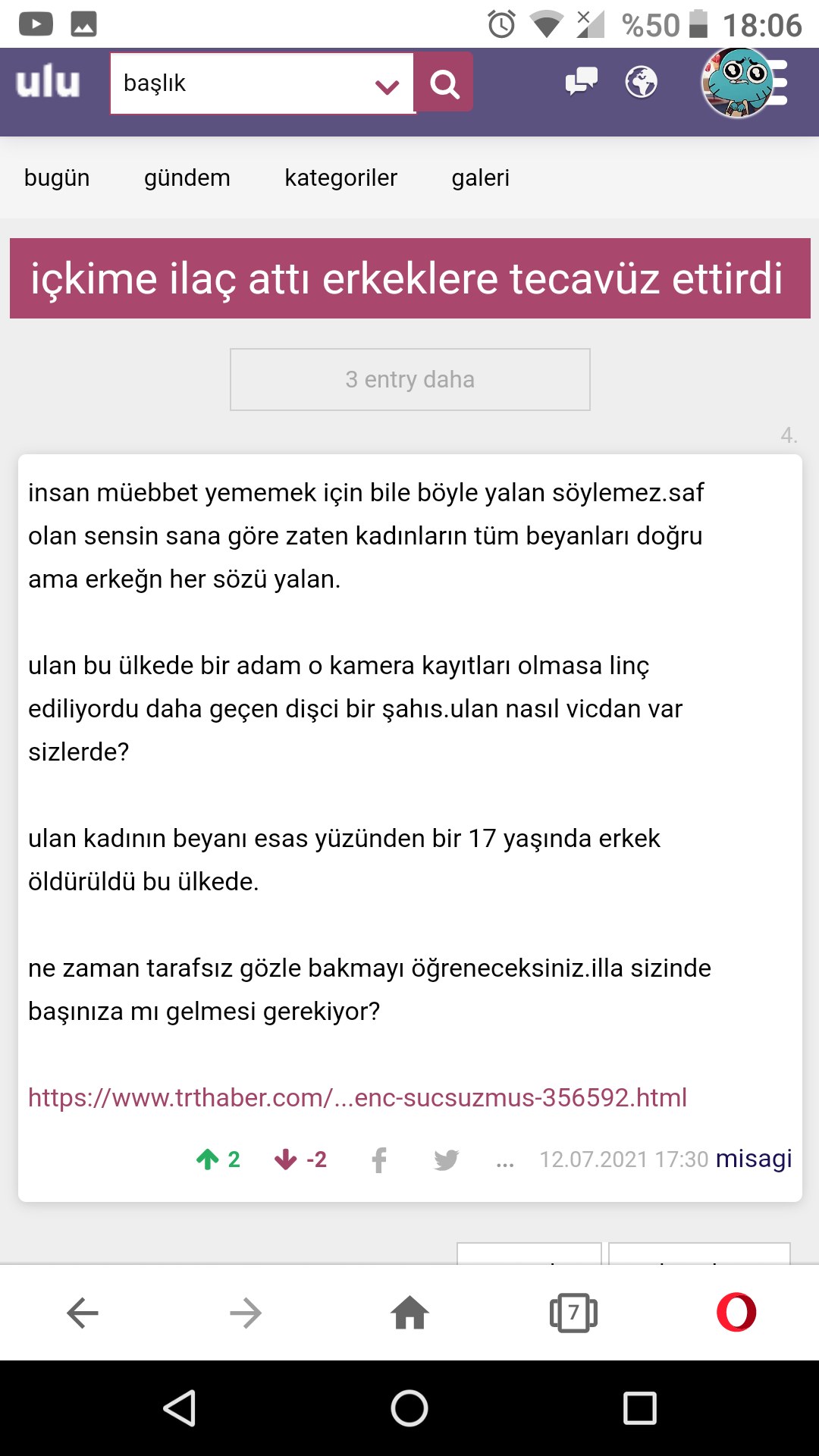Viewport: 819px width, 1456px height.
Task: Go back using the browser back arrow
Action: point(83,1313)
